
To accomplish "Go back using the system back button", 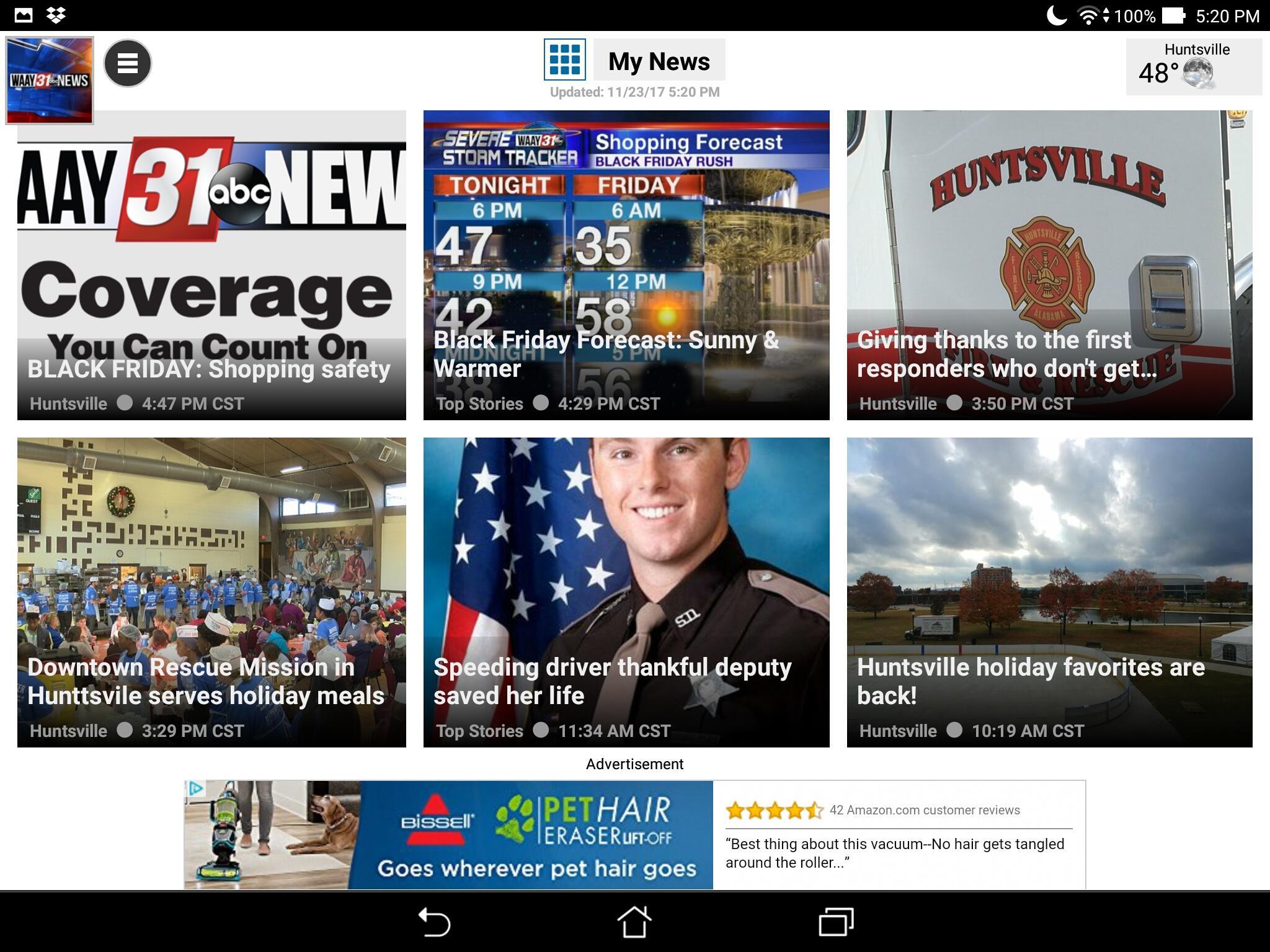I will (x=434, y=922).
